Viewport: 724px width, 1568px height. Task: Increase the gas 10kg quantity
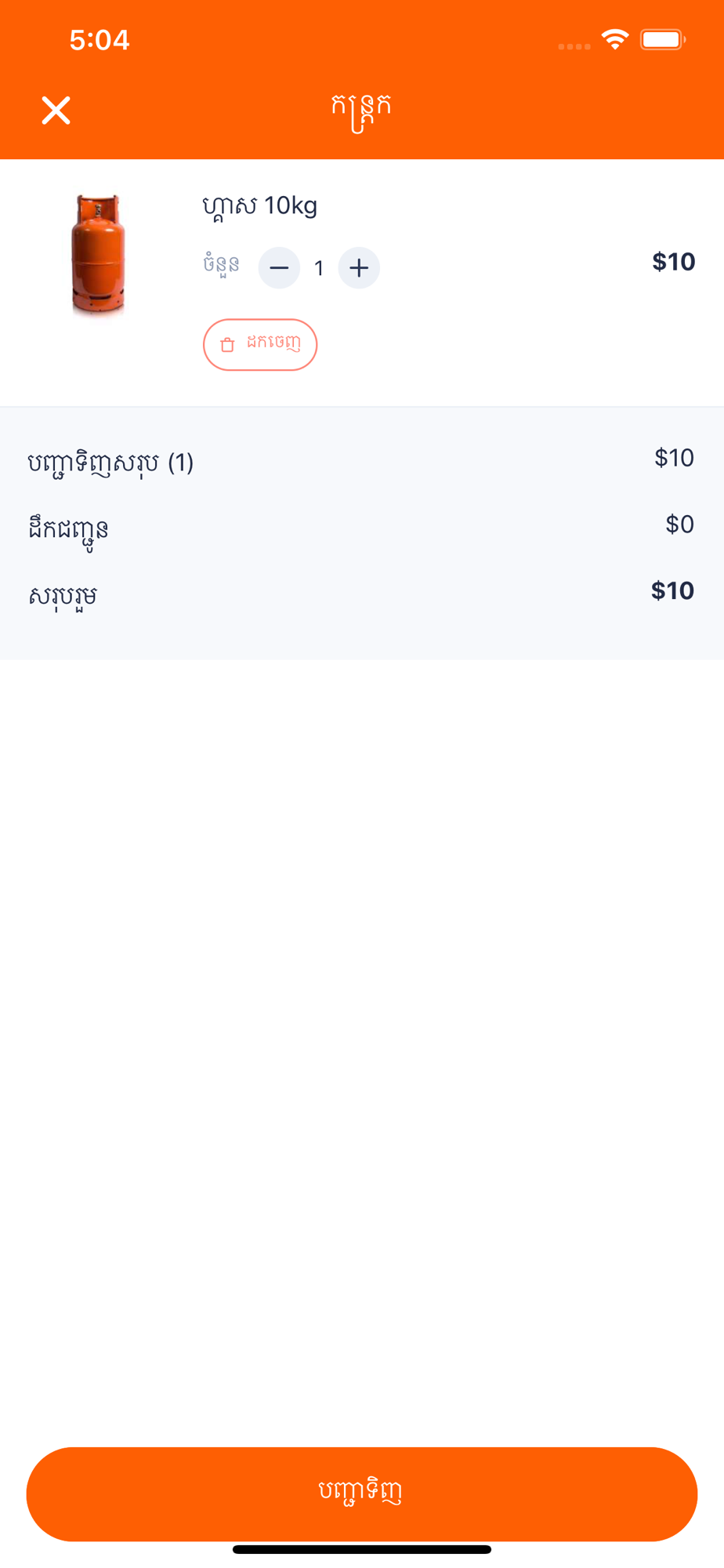click(359, 268)
